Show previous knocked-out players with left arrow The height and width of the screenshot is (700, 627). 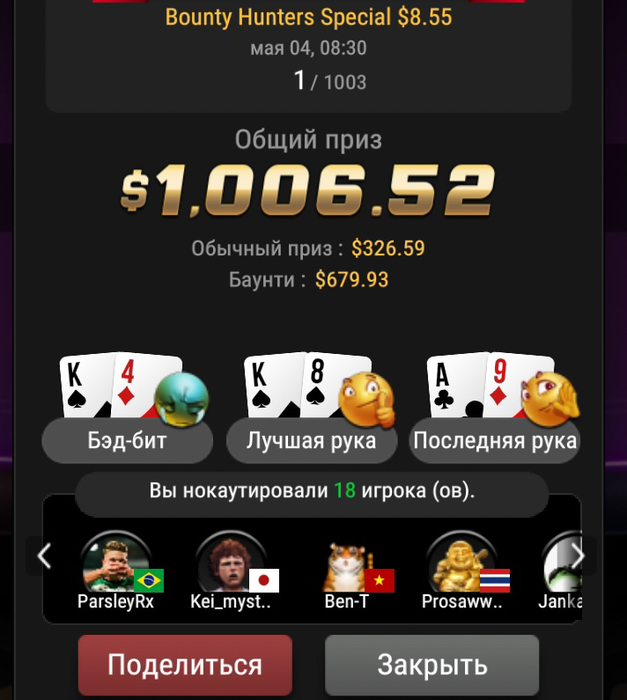tap(44, 556)
